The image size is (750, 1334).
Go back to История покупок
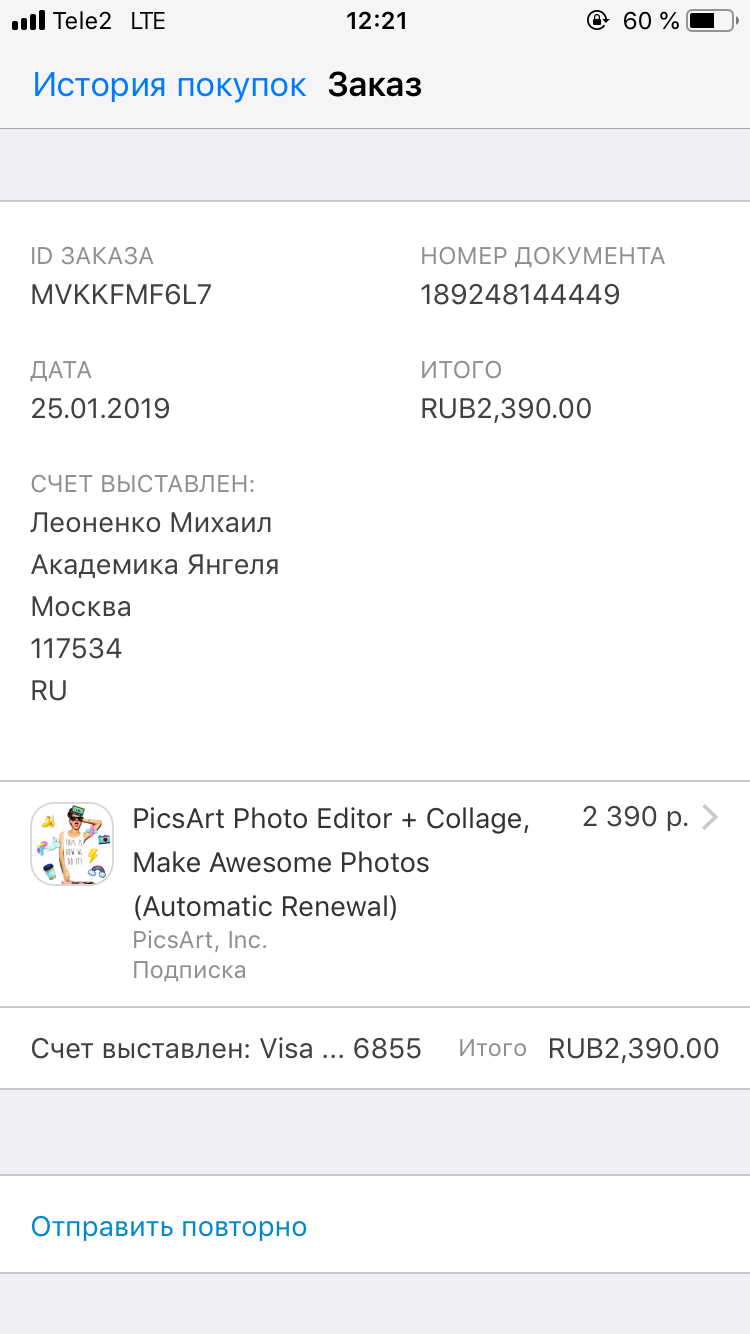(x=169, y=85)
